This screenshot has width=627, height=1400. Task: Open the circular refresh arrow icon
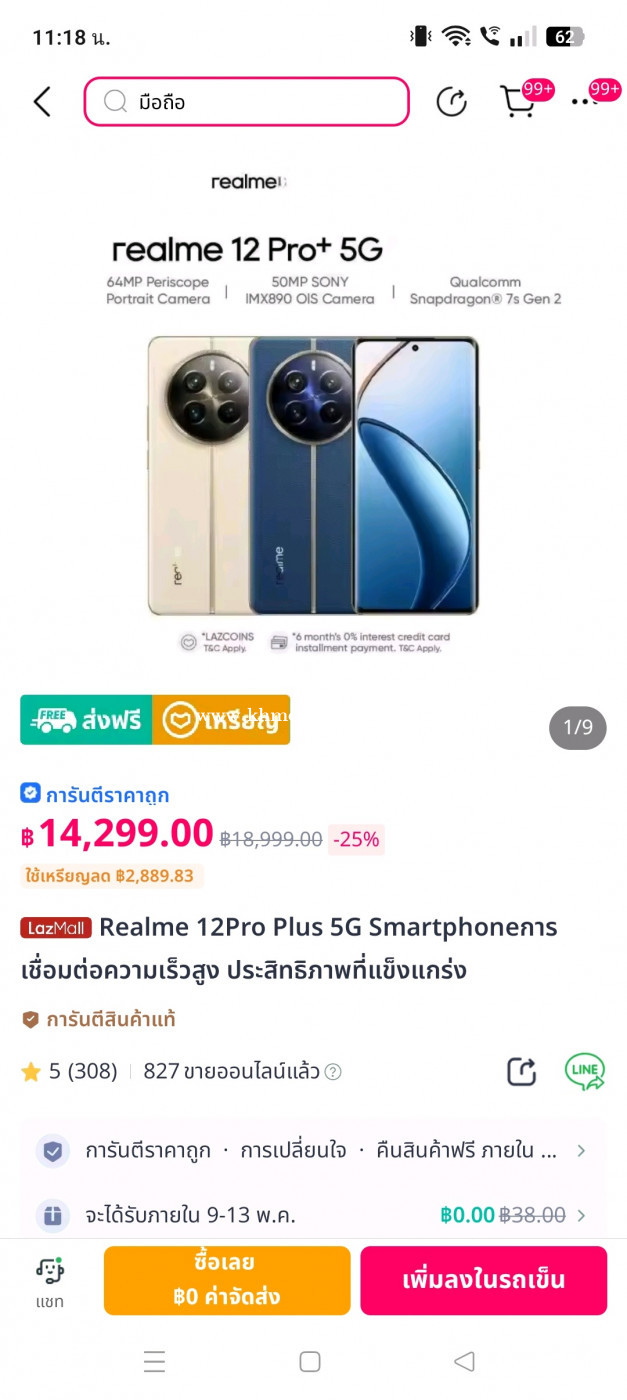[x=452, y=102]
